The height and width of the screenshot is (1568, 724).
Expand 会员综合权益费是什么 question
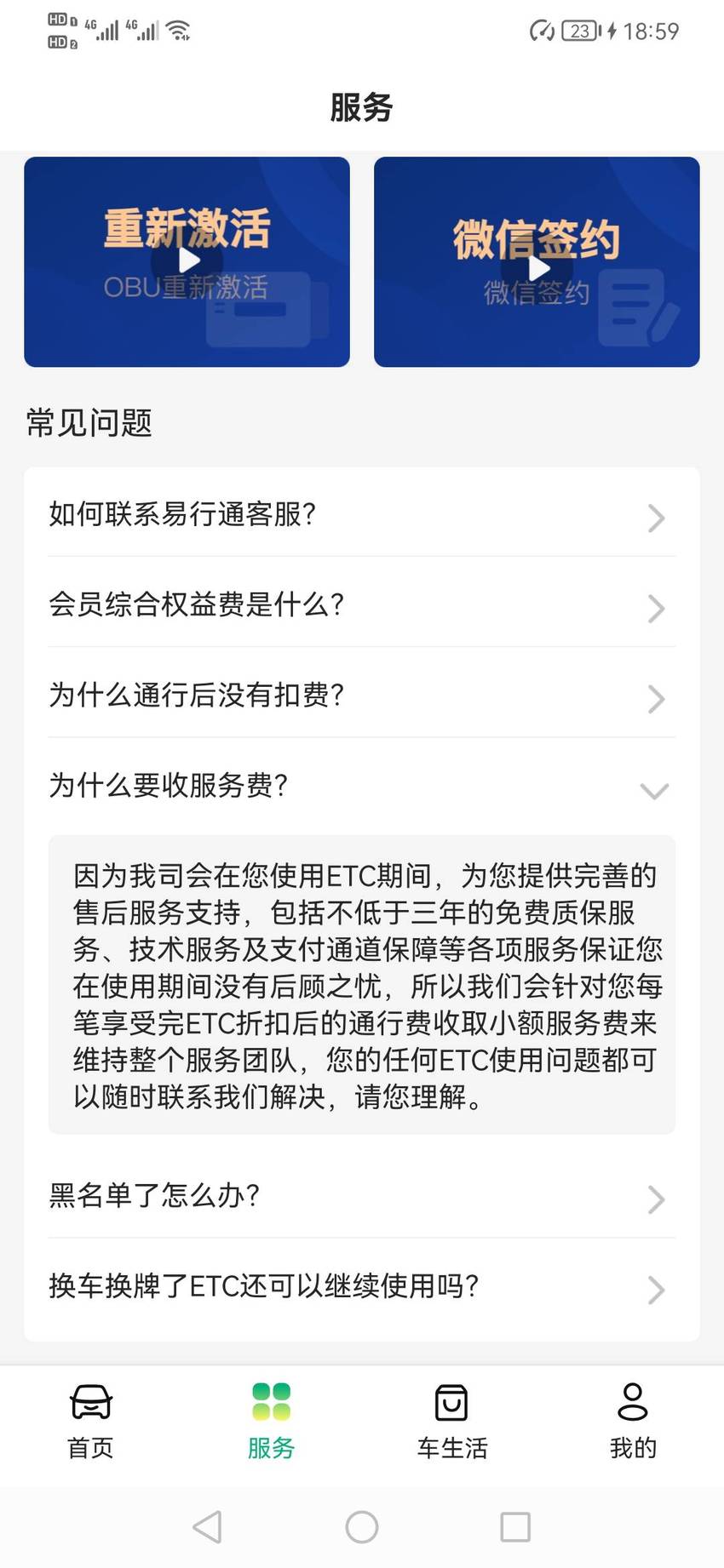tap(362, 604)
